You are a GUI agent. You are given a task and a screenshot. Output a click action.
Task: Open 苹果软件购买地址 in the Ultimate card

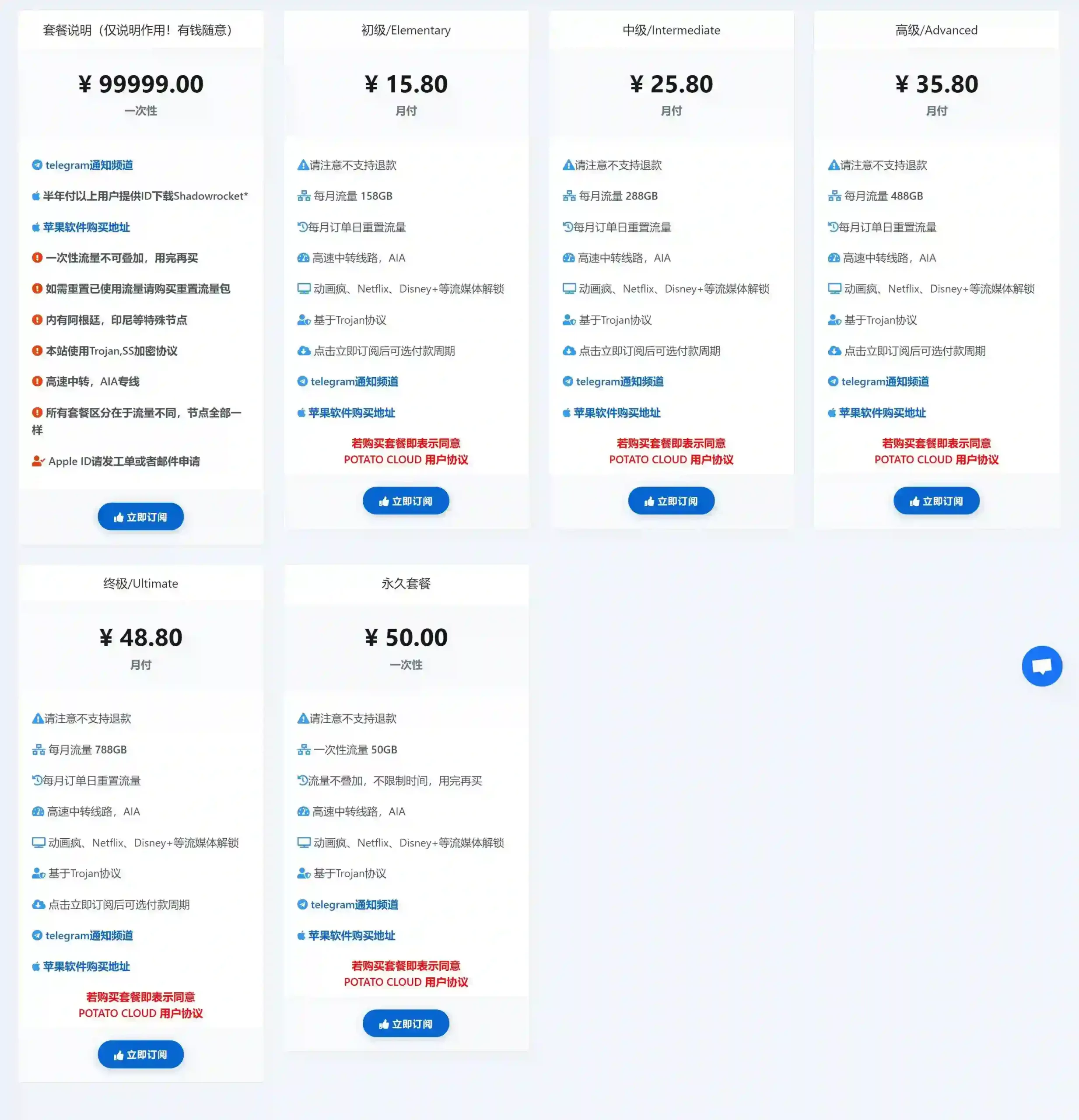click(x=86, y=966)
